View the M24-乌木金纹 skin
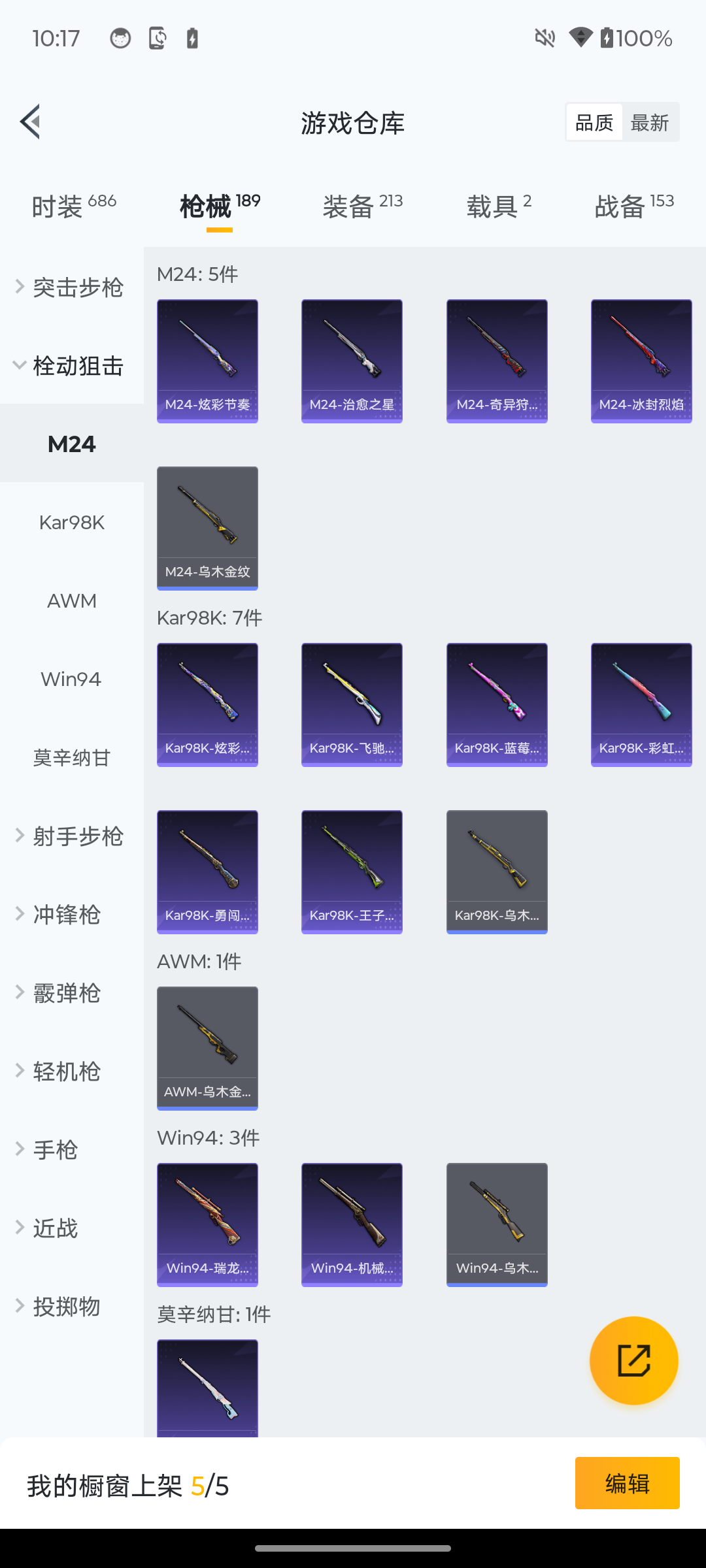Viewport: 706px width, 1568px height. pyautogui.click(x=207, y=528)
